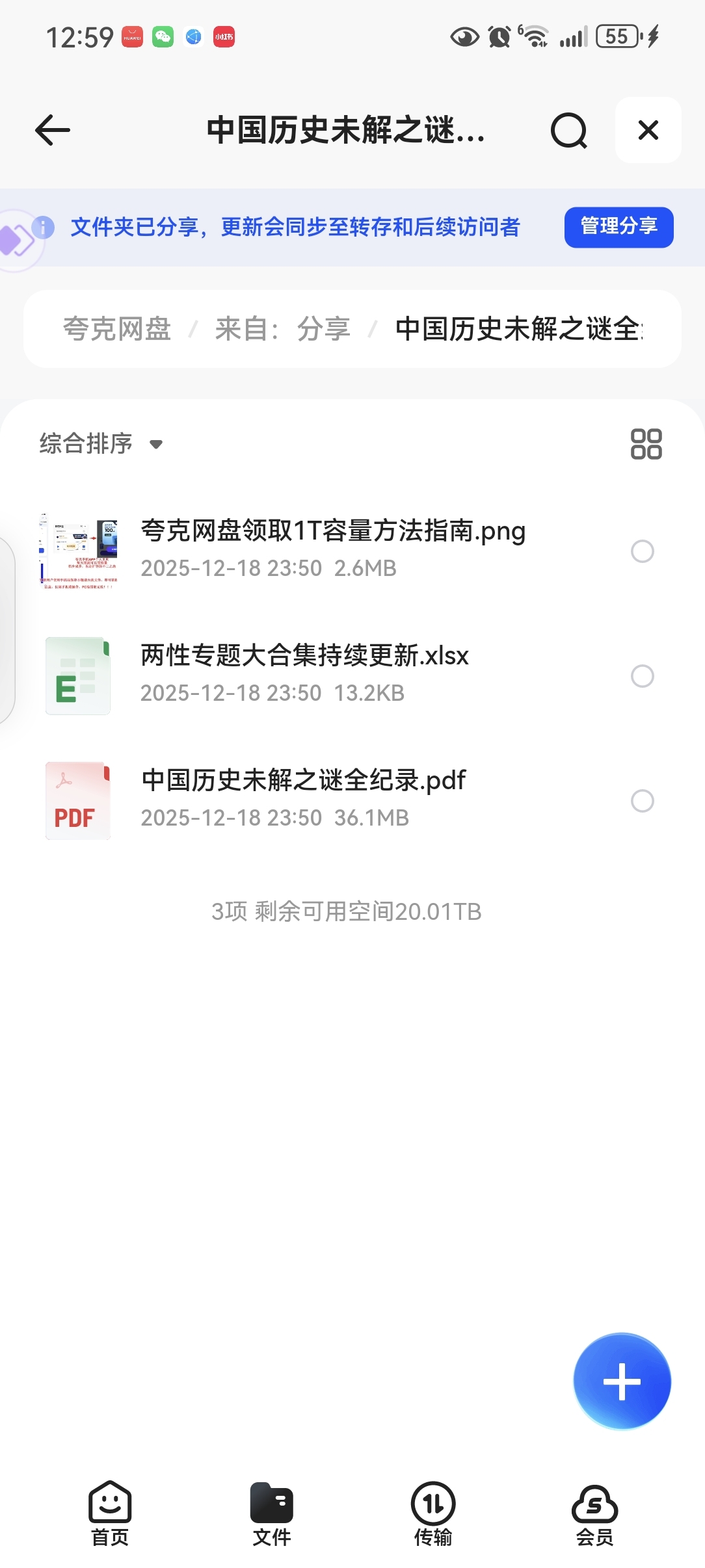Go back using the top-left arrow
Viewport: 705px width, 1568px height.
pyautogui.click(x=53, y=130)
